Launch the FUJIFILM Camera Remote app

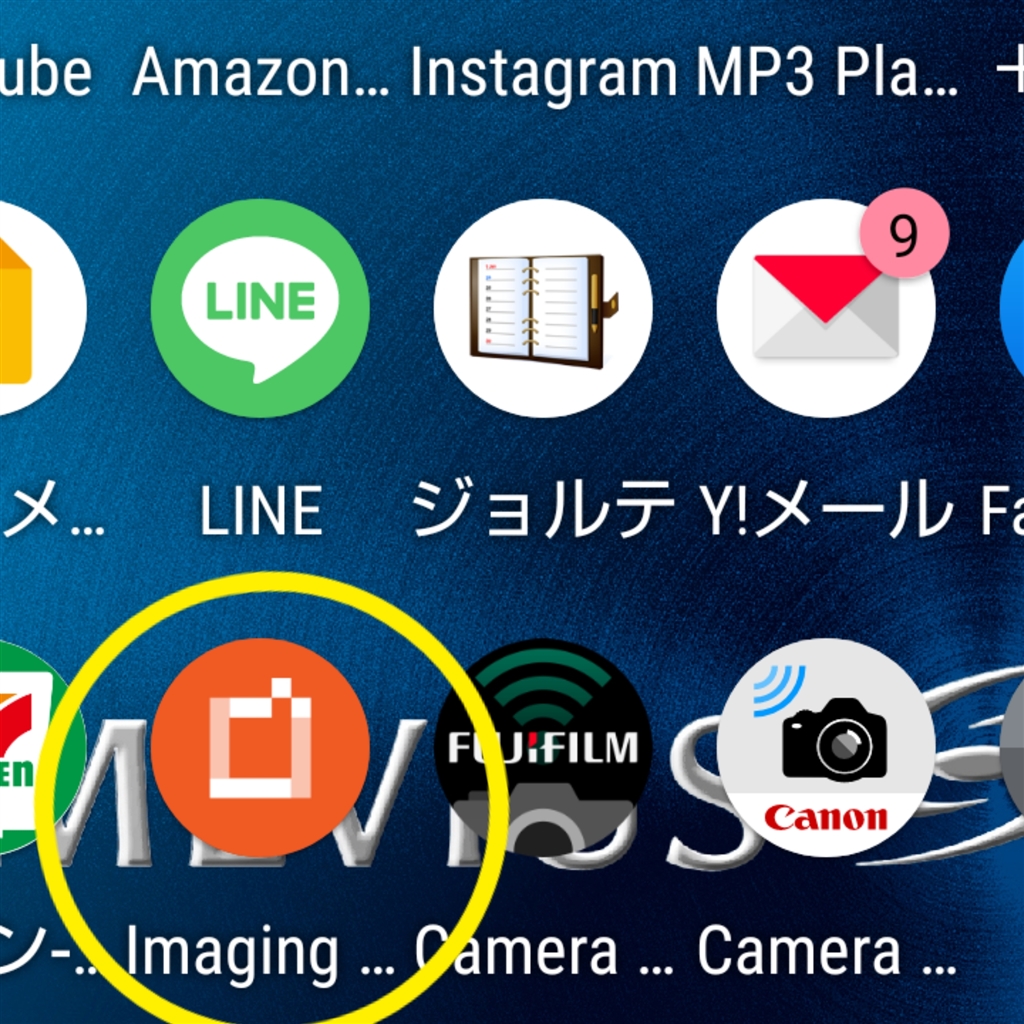[x=542, y=747]
